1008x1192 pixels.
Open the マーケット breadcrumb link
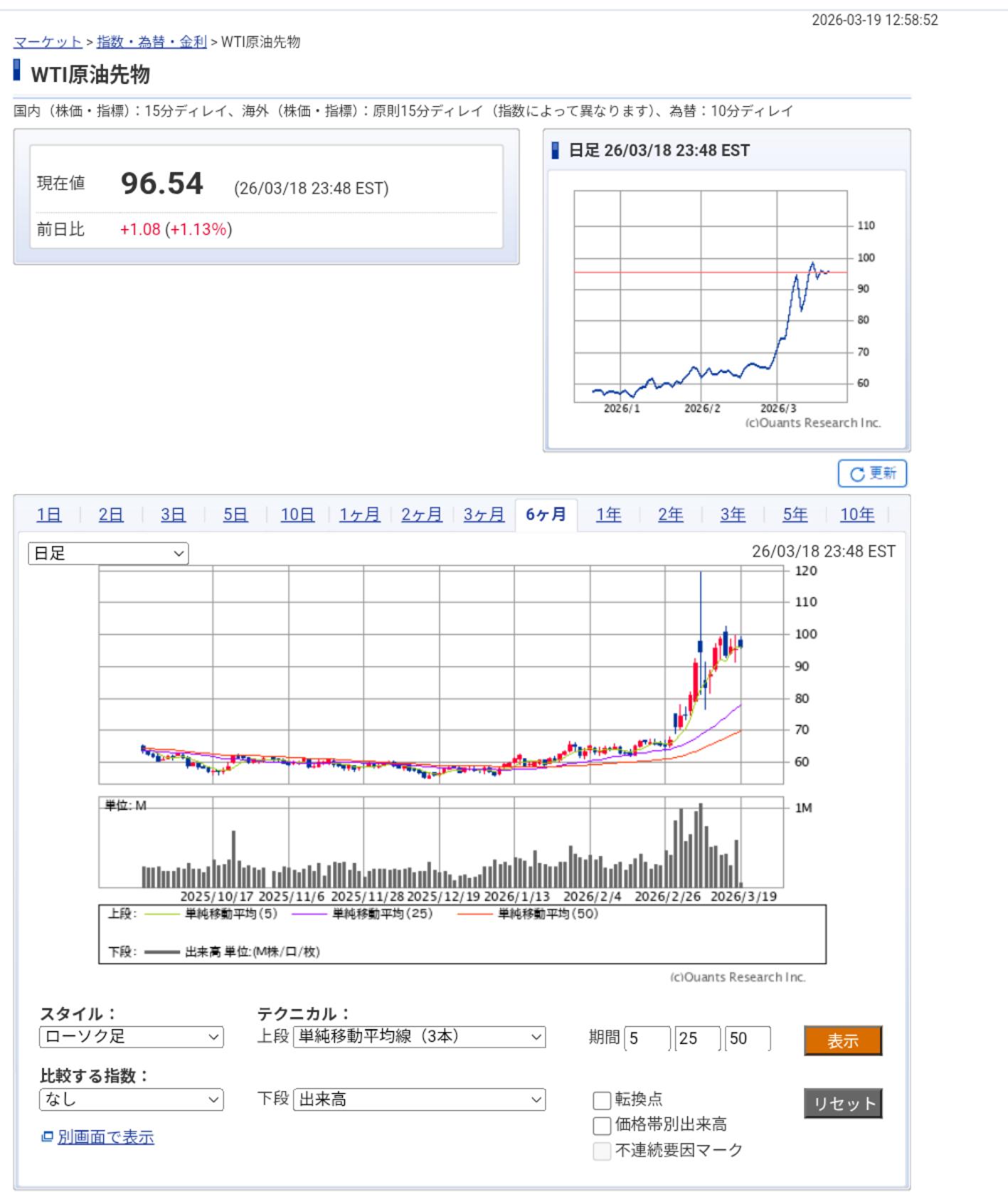pyautogui.click(x=48, y=42)
